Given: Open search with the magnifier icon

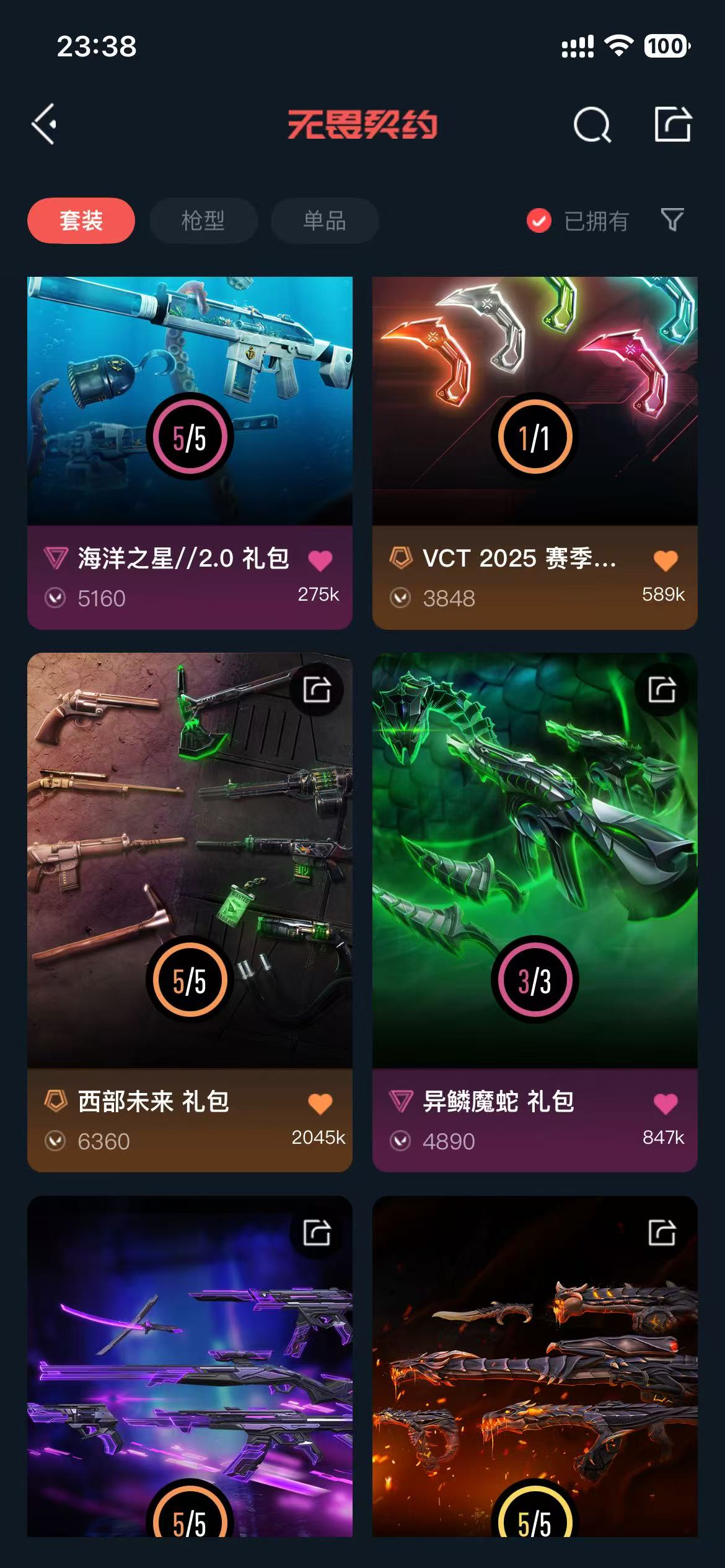Looking at the screenshot, I should point(592,125).
